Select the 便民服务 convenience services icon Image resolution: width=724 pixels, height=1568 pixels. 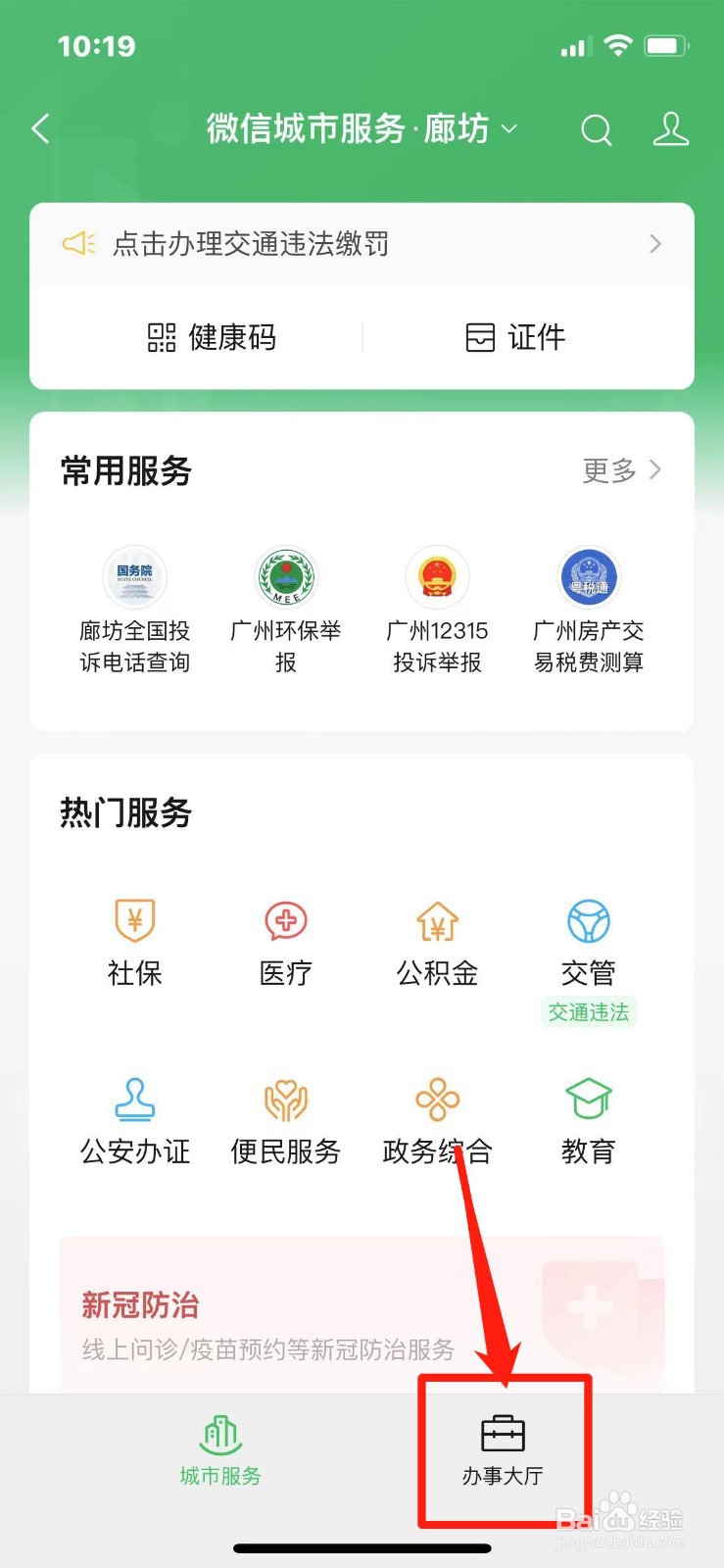coord(285,1117)
